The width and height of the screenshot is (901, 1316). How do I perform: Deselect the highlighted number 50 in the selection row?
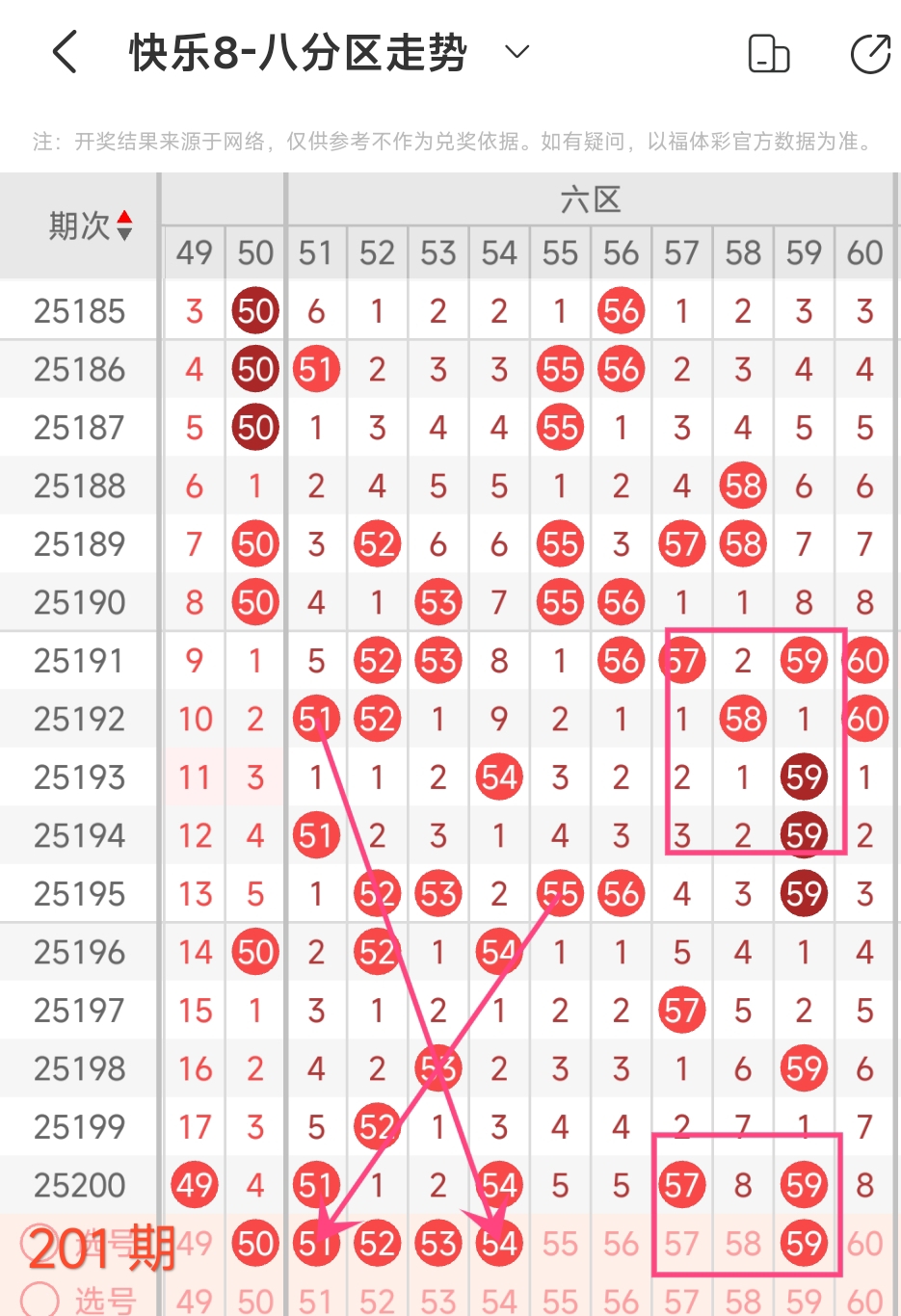coord(255,1244)
